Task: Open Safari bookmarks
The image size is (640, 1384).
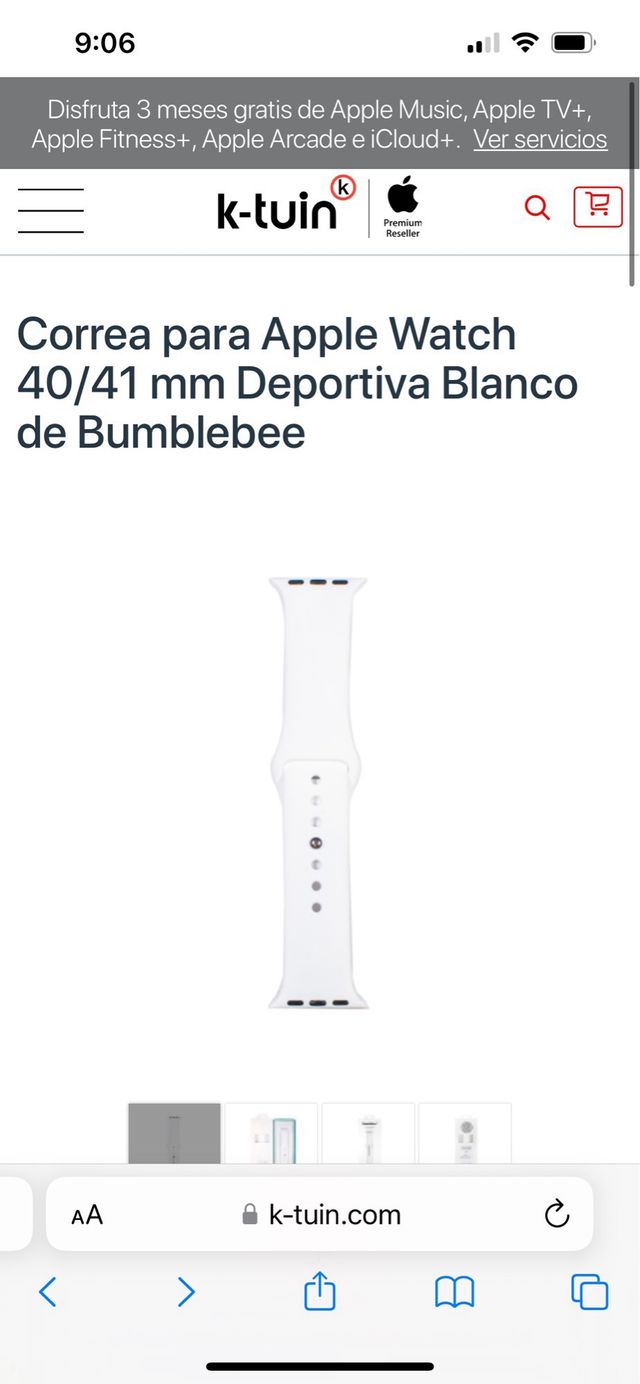Action: point(454,1294)
